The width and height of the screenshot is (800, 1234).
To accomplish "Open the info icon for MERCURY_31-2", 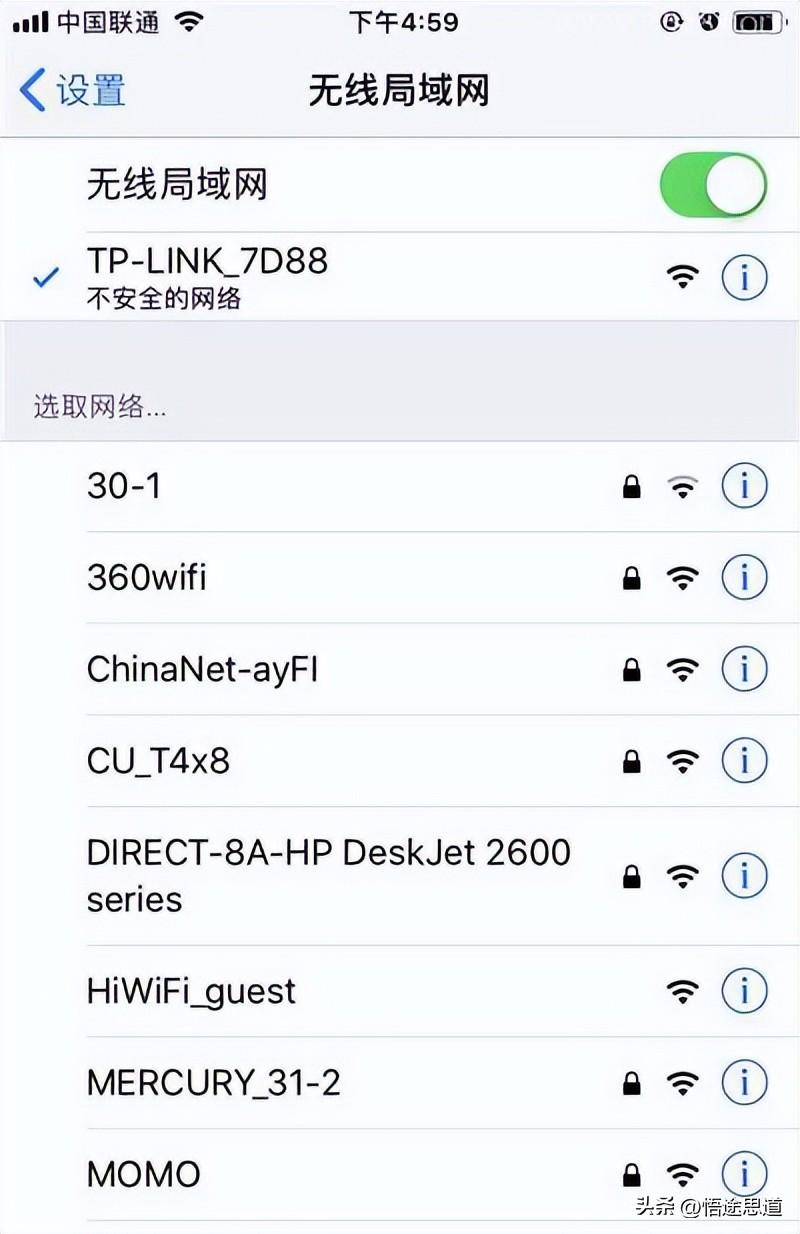I will tap(744, 1082).
